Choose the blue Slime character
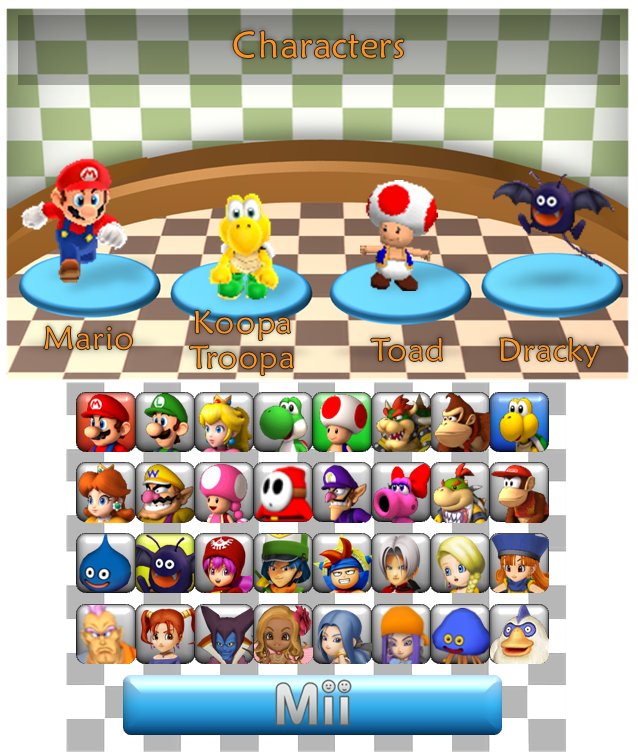The image size is (638, 754). 105,563
